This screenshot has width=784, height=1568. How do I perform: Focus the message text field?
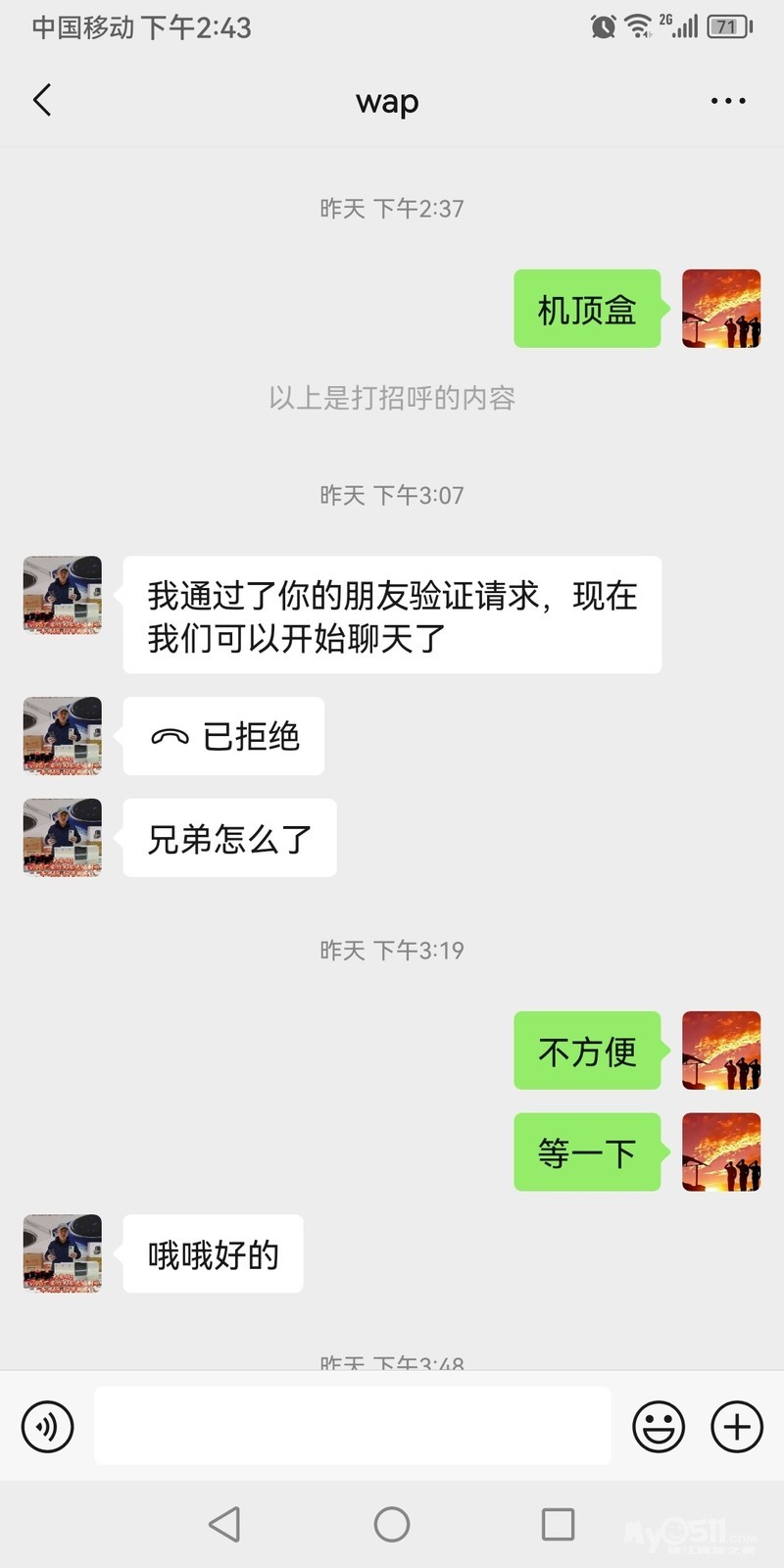point(353,1426)
